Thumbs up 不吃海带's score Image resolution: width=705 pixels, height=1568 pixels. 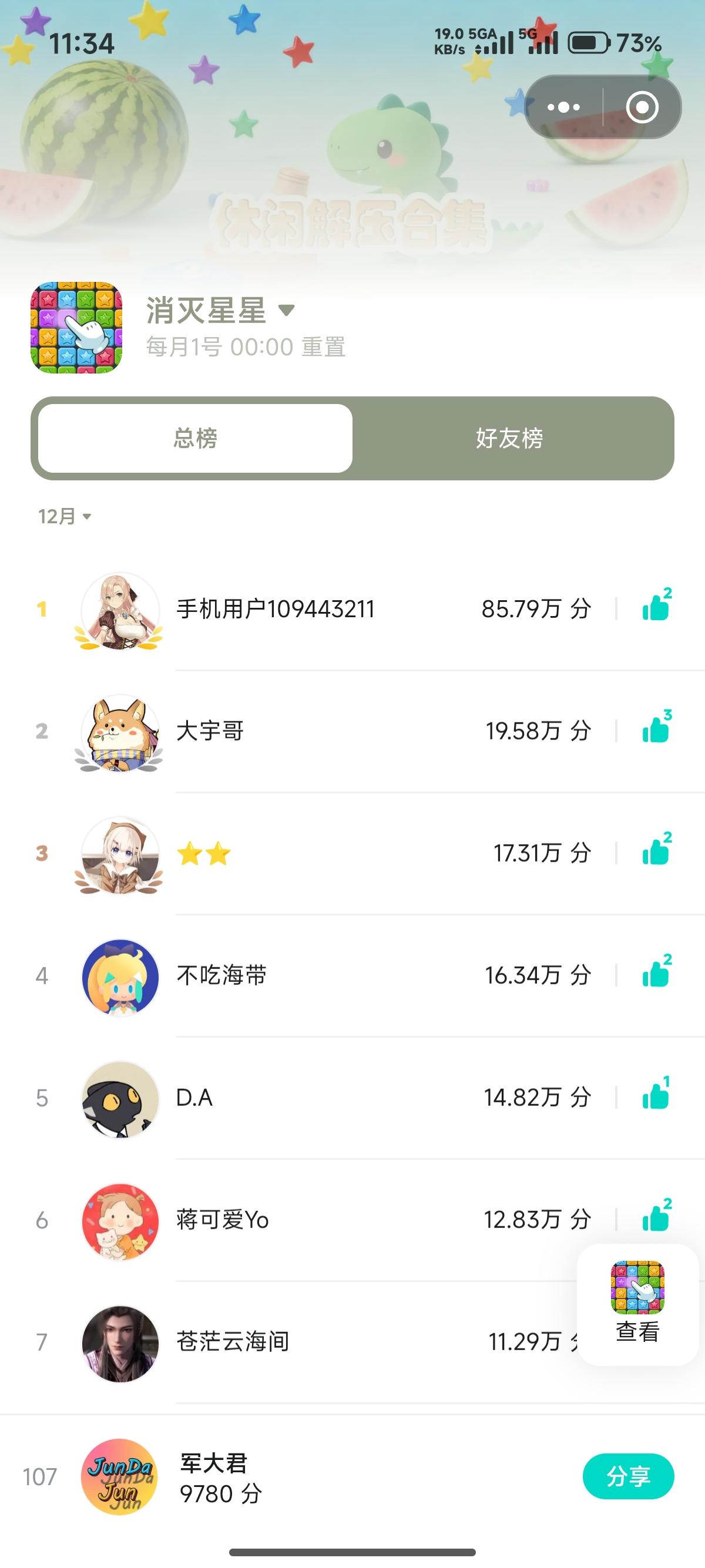(656, 974)
